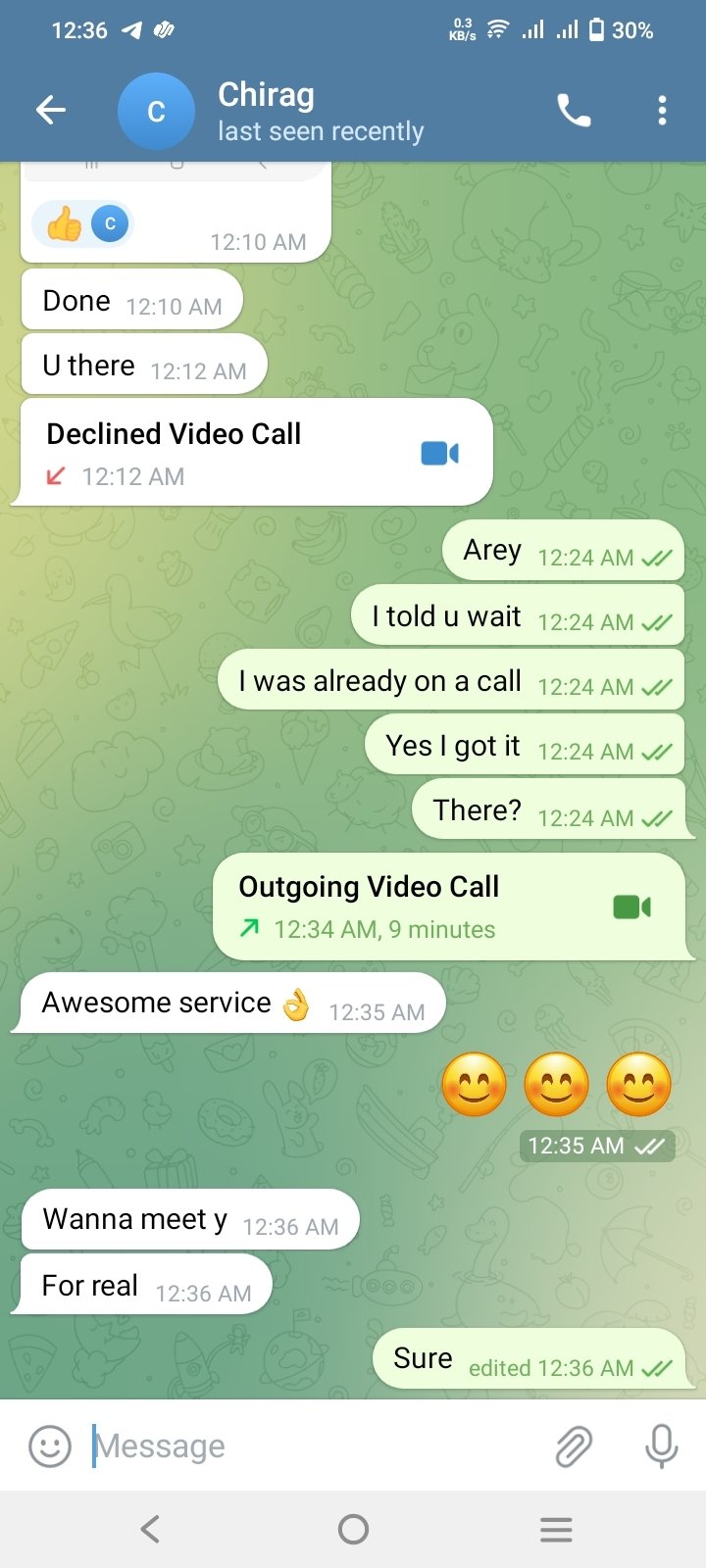Open the recent apps view
Viewport: 706px width, 1568px height.
[x=556, y=1529]
